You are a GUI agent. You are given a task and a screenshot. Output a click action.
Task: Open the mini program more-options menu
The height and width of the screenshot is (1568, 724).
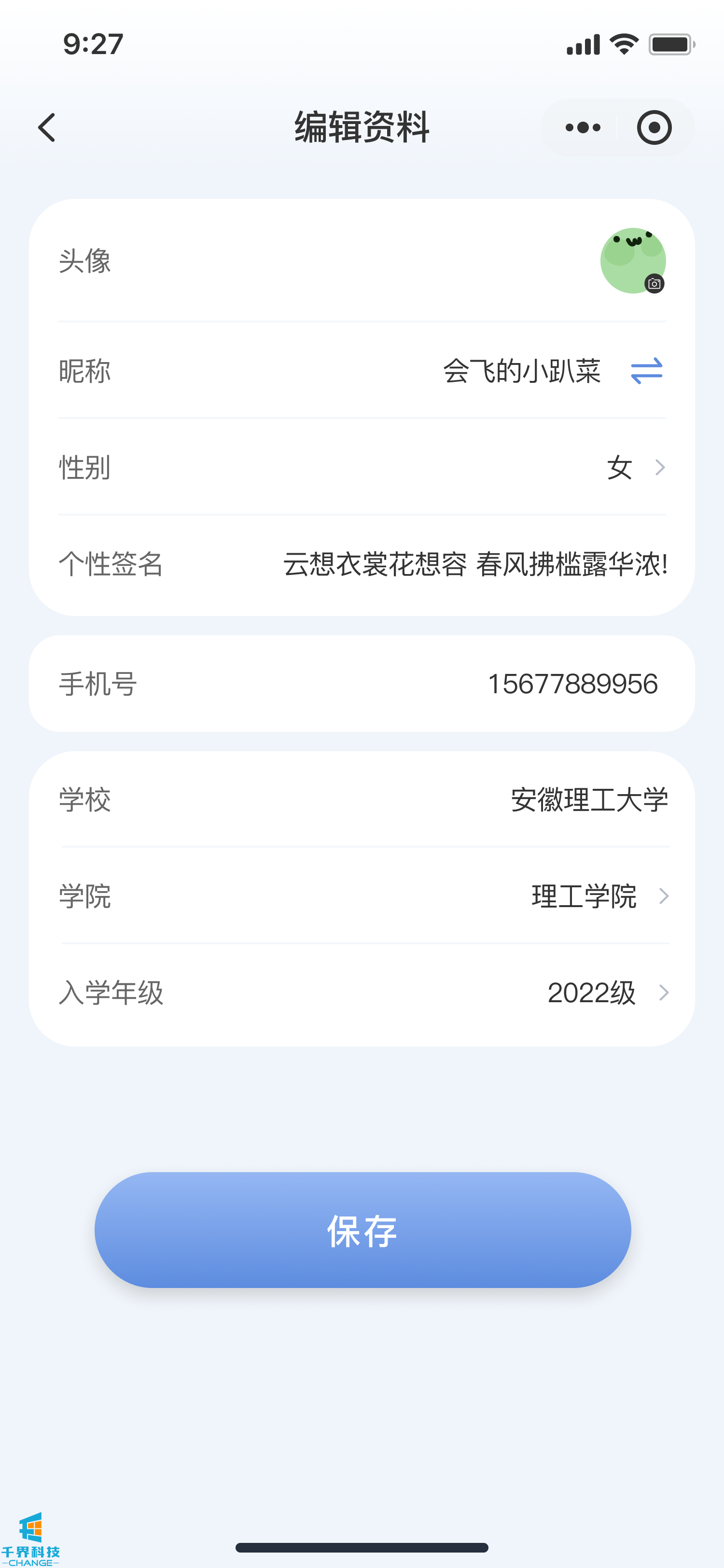click(582, 128)
